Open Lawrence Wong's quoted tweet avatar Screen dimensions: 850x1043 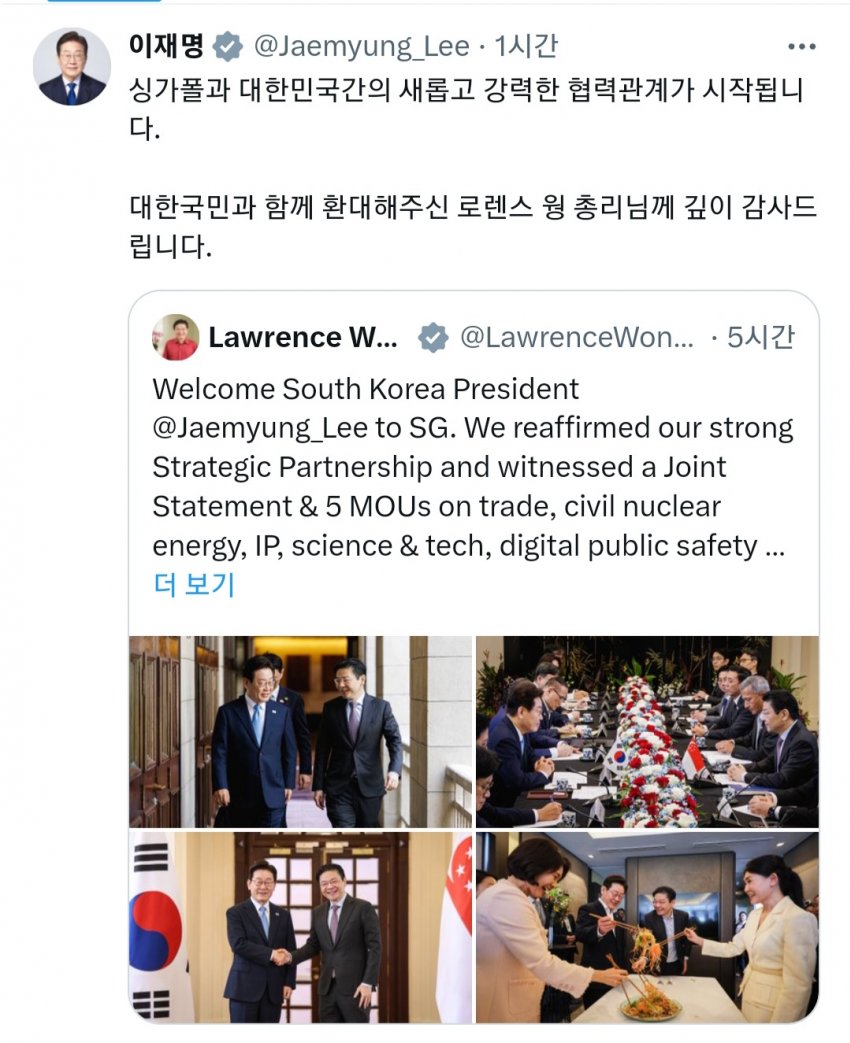coord(175,337)
